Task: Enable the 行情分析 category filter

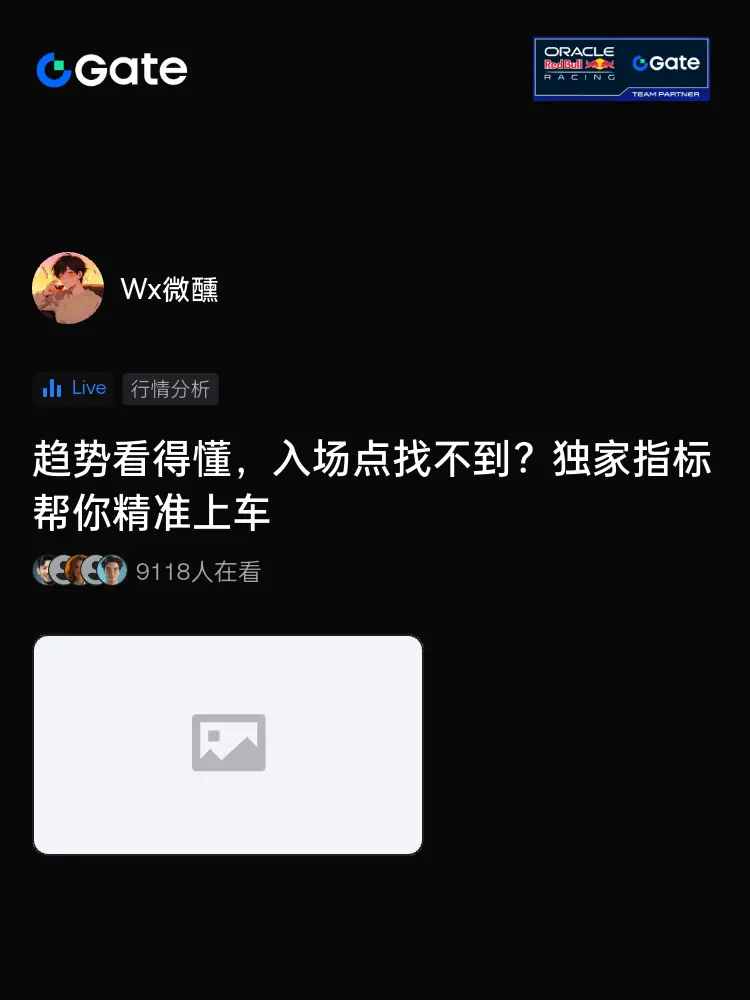Action: pyautogui.click(x=170, y=389)
